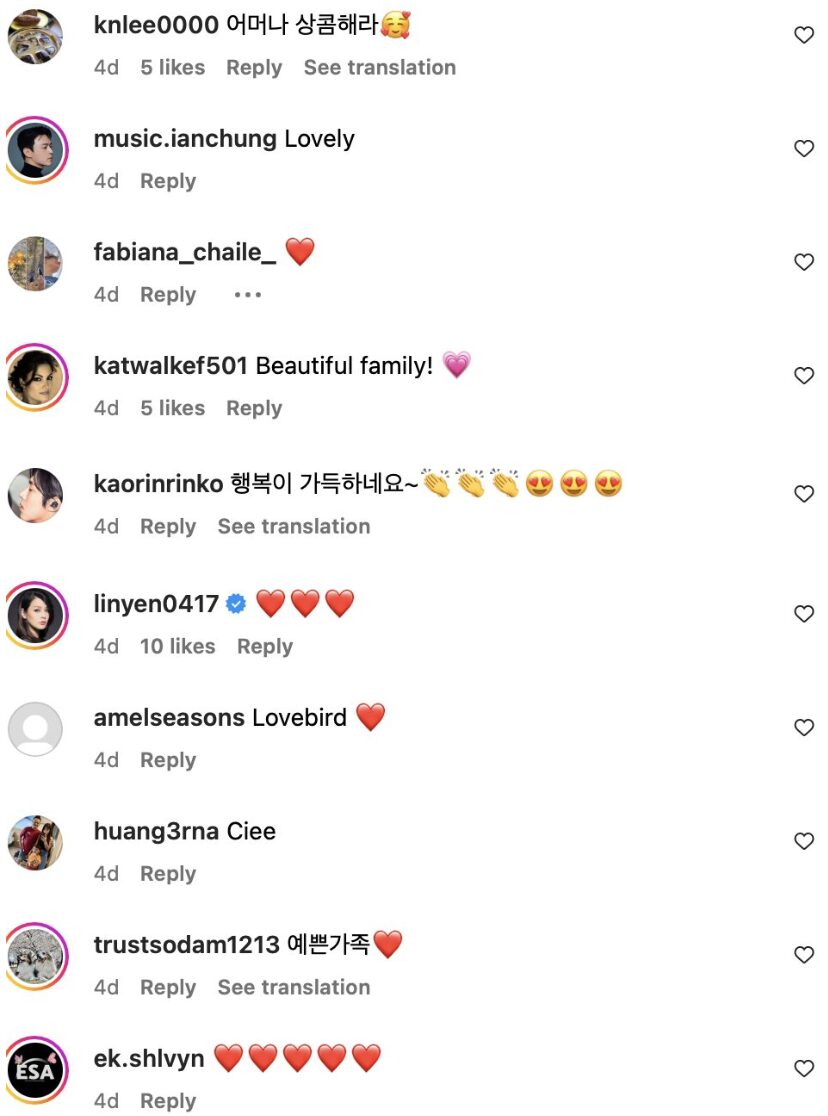
Task: View translation of knlee0000's comment
Action: pyautogui.click(x=379, y=68)
